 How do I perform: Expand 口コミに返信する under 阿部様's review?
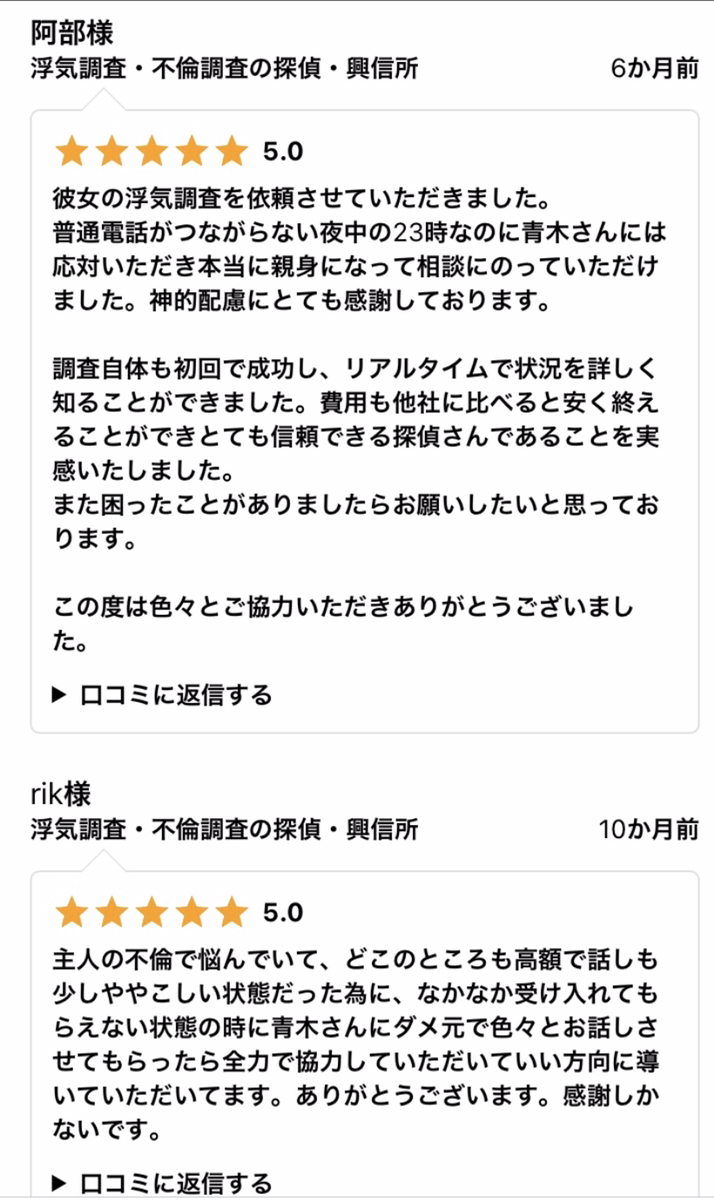[162, 694]
